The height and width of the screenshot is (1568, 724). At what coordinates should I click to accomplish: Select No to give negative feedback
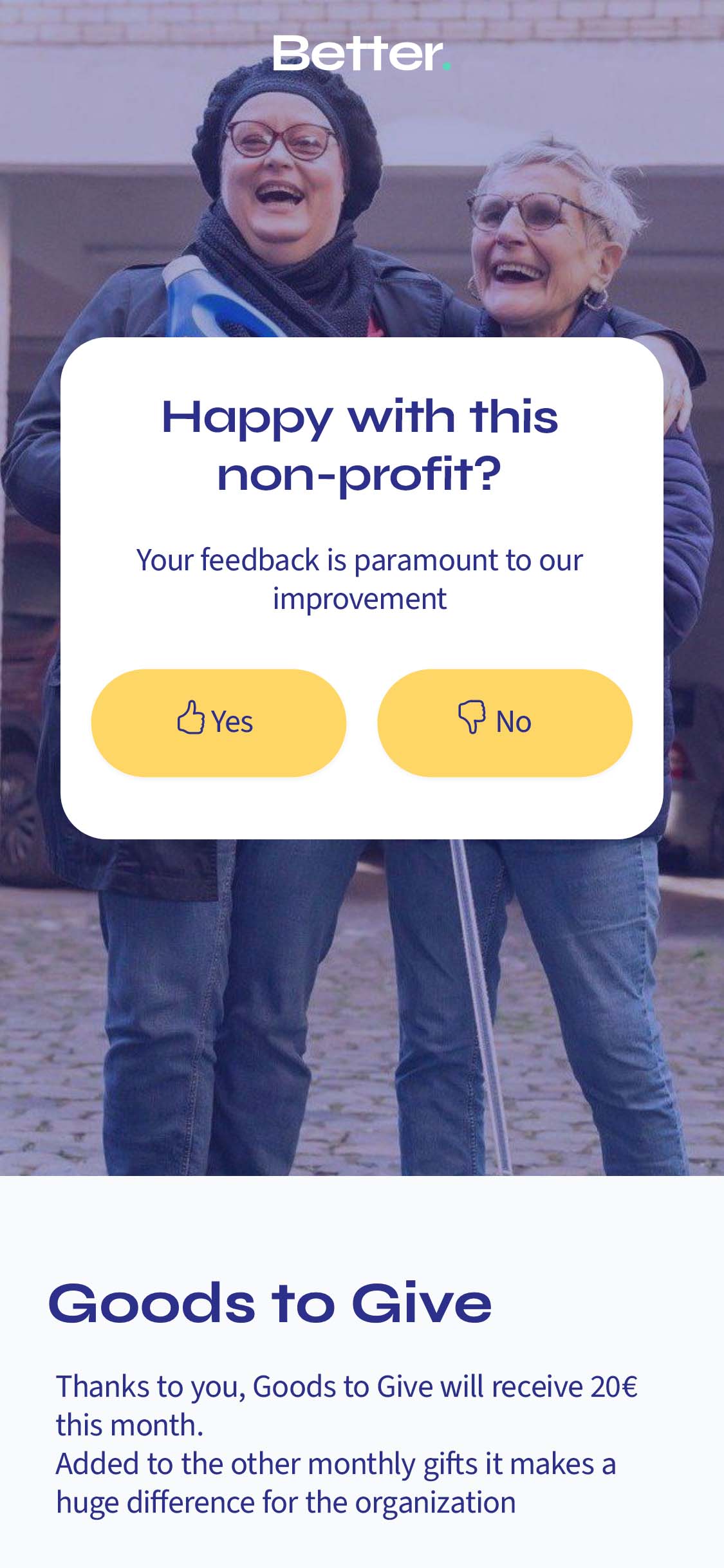click(505, 722)
